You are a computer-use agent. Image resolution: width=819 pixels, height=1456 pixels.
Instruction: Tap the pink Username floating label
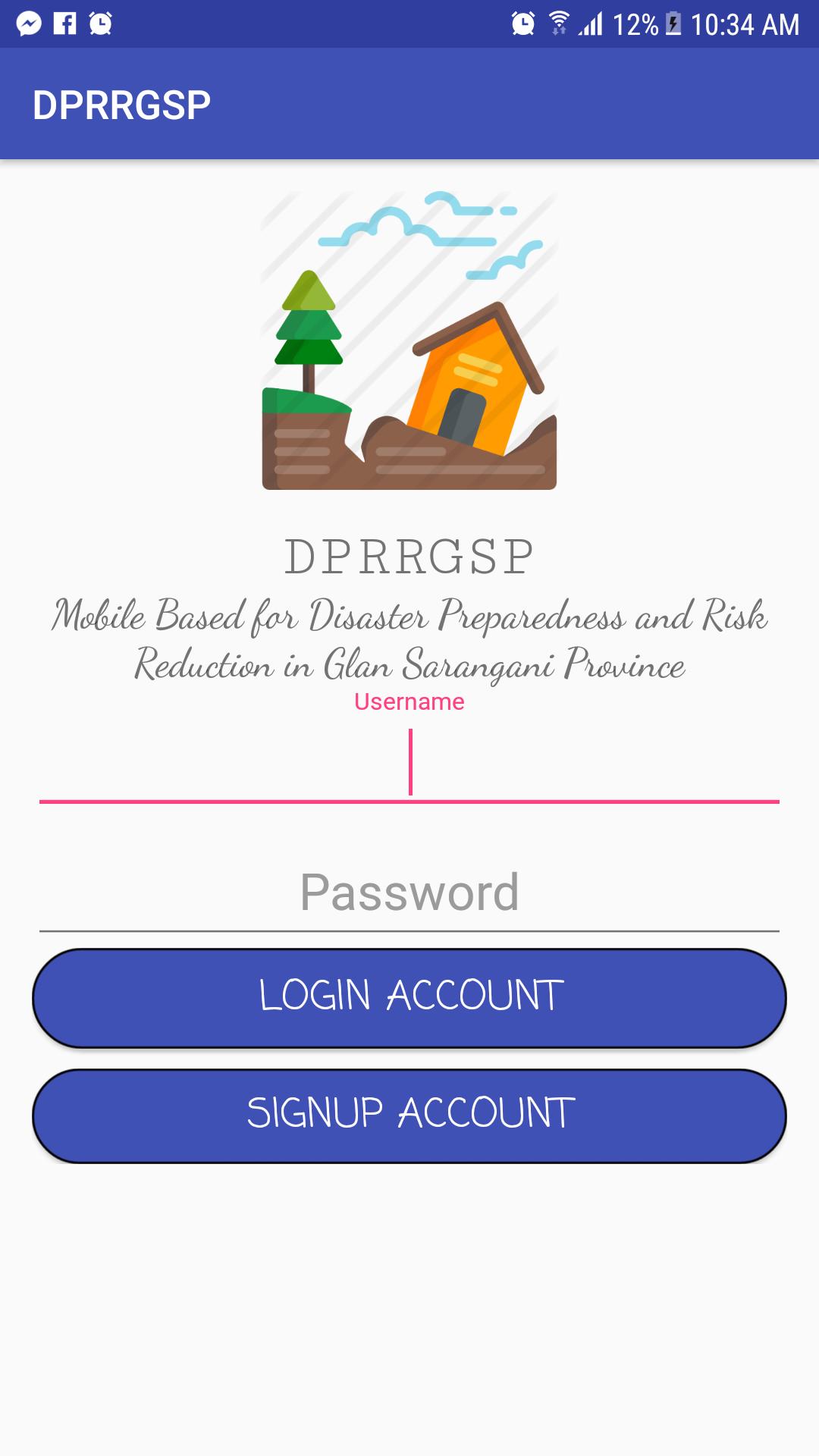[409, 702]
